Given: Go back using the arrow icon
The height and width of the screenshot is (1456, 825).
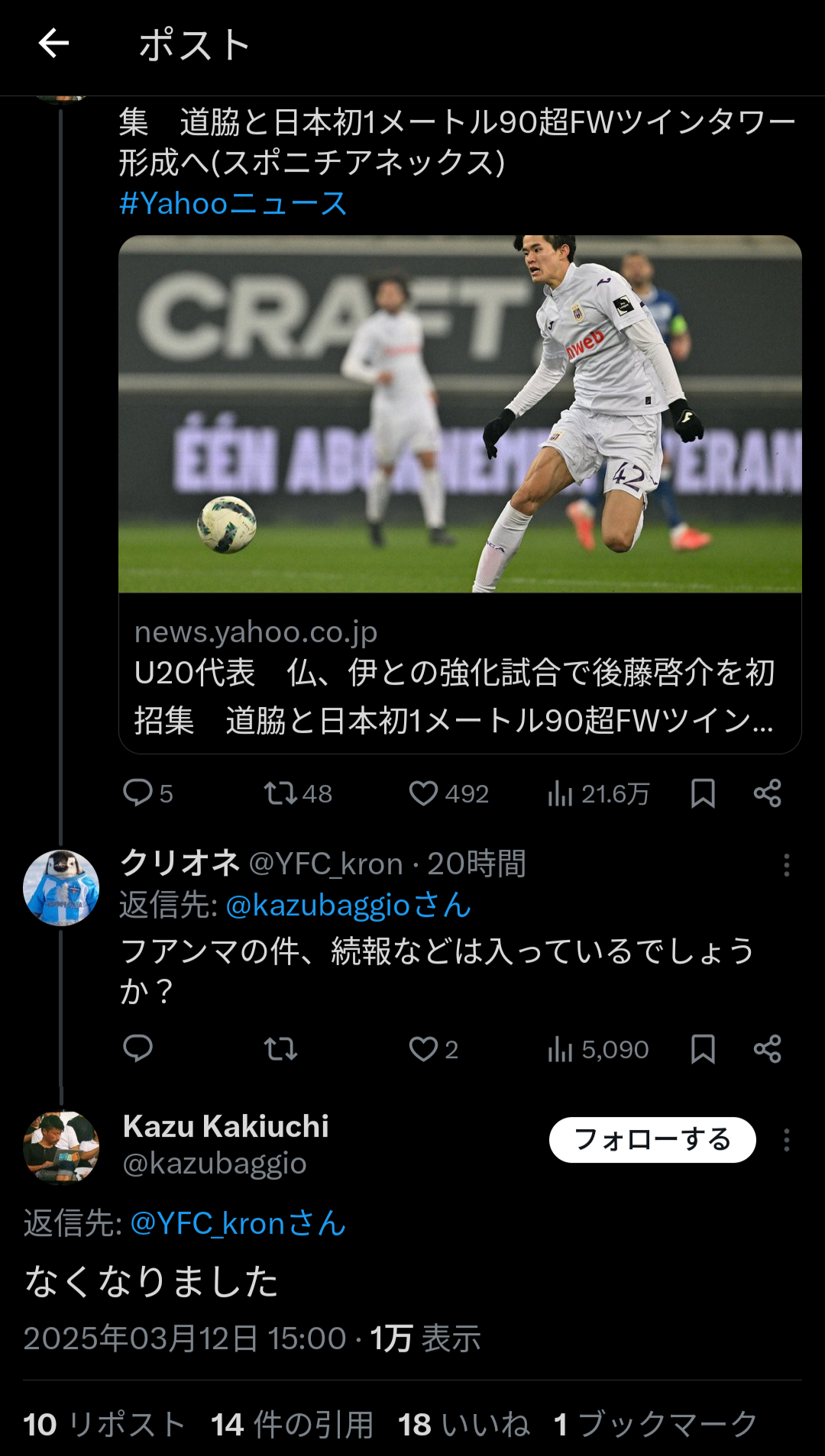Looking at the screenshot, I should tap(53, 44).
